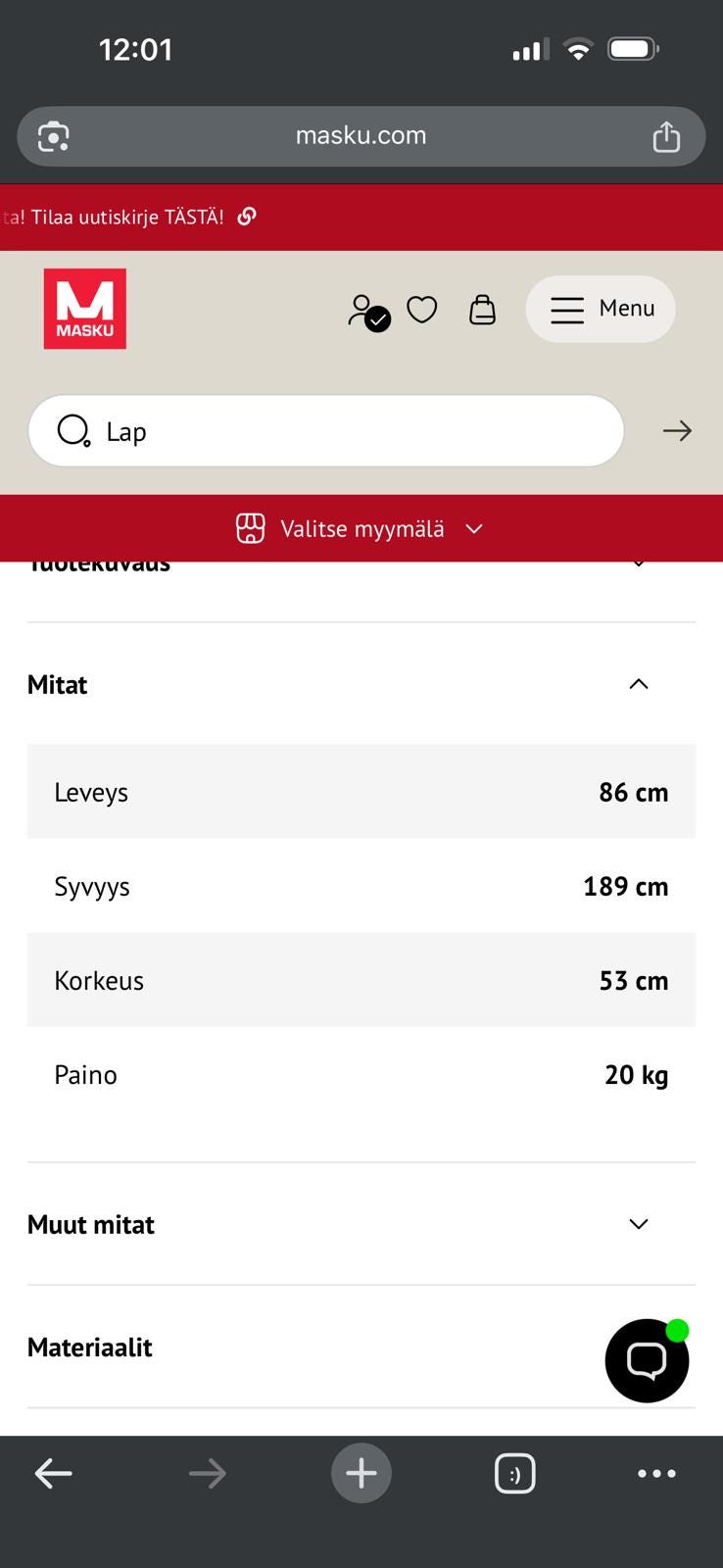Open the Menu button
This screenshot has height=1568, width=723.
[x=601, y=309]
